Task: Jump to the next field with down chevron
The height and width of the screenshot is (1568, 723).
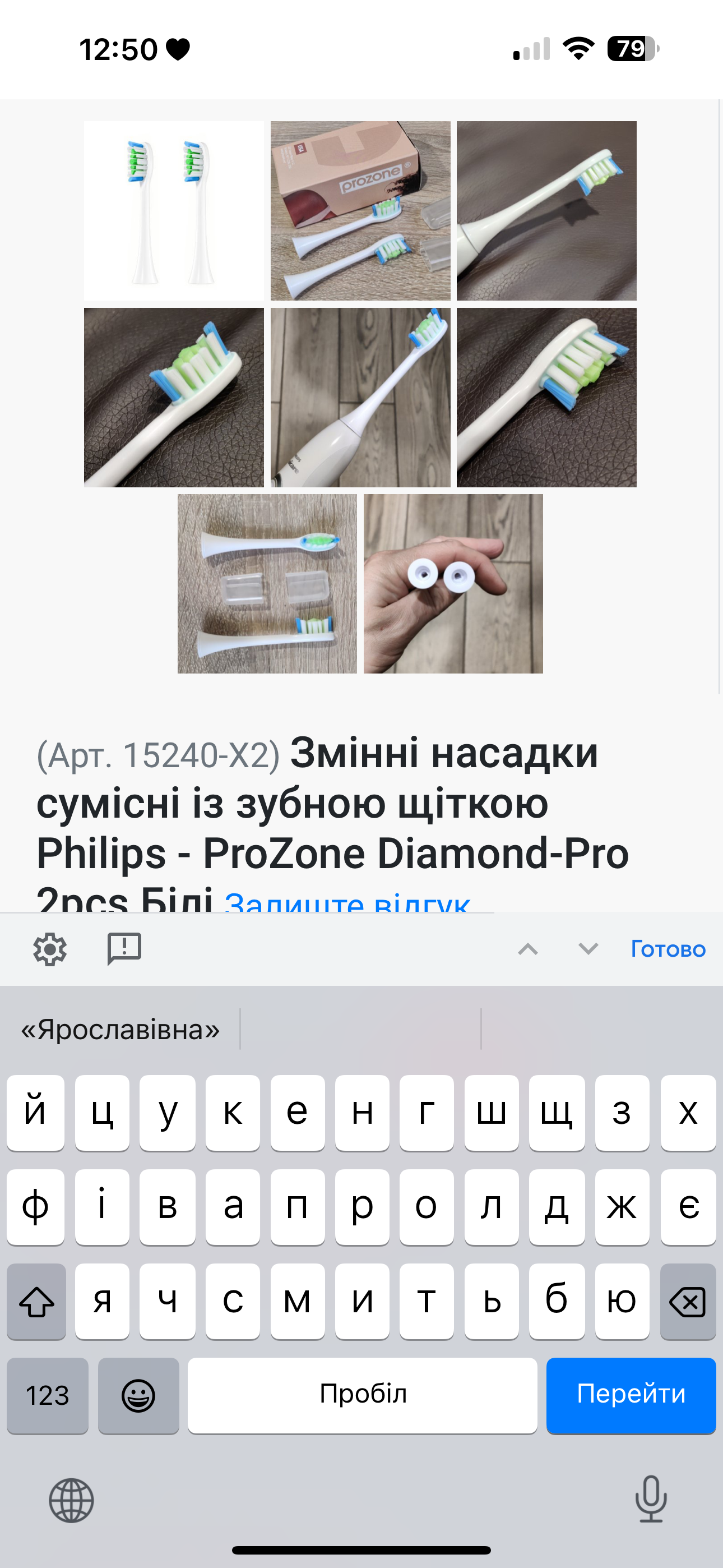Action: tap(588, 948)
